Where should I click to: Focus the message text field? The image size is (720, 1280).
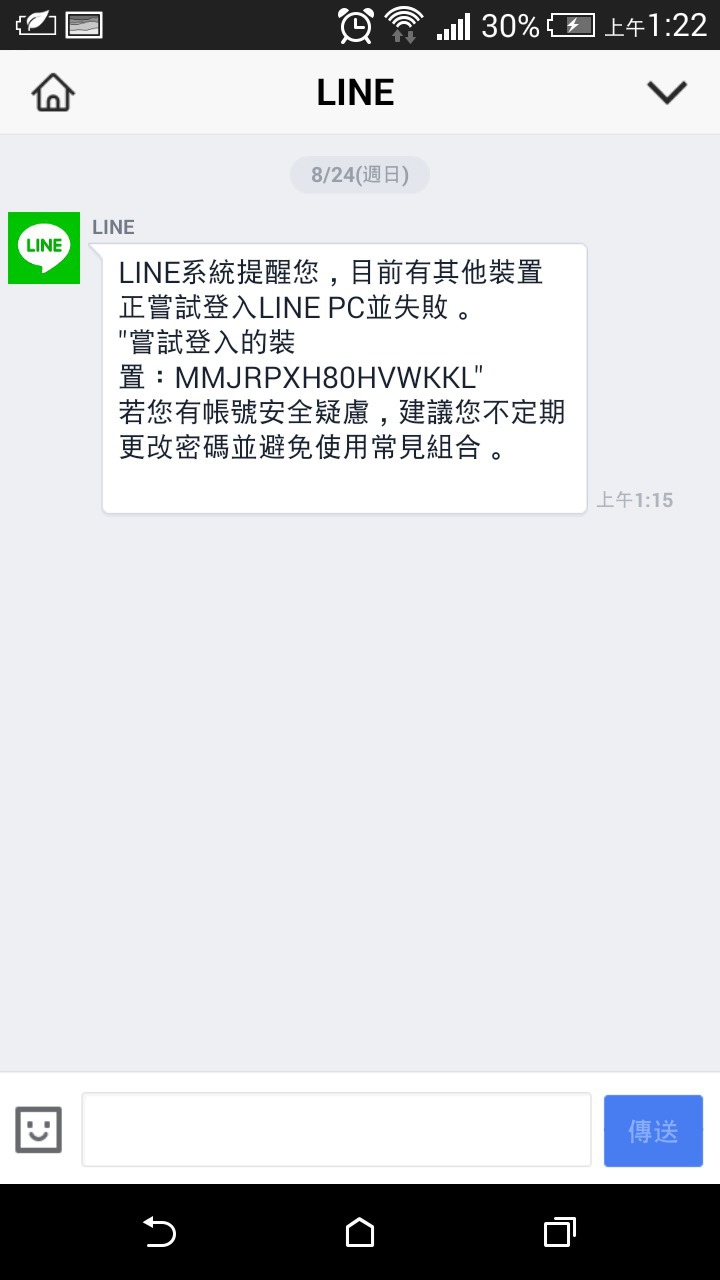[x=337, y=1130]
